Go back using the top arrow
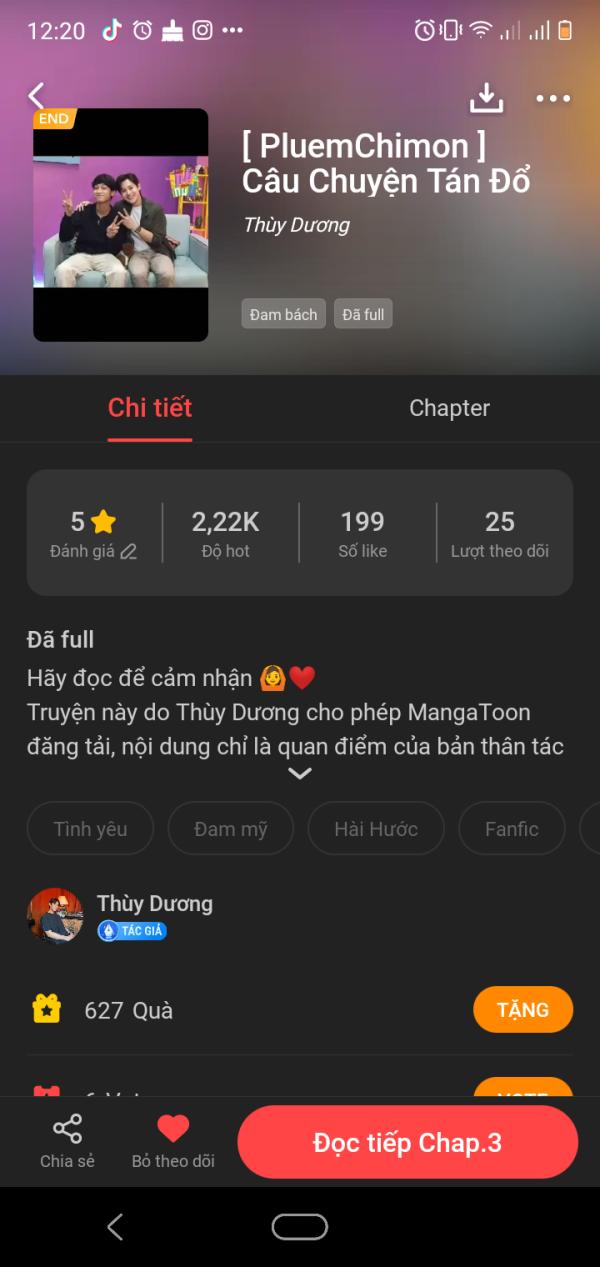Screen dimensions: 600x1267 36,96
